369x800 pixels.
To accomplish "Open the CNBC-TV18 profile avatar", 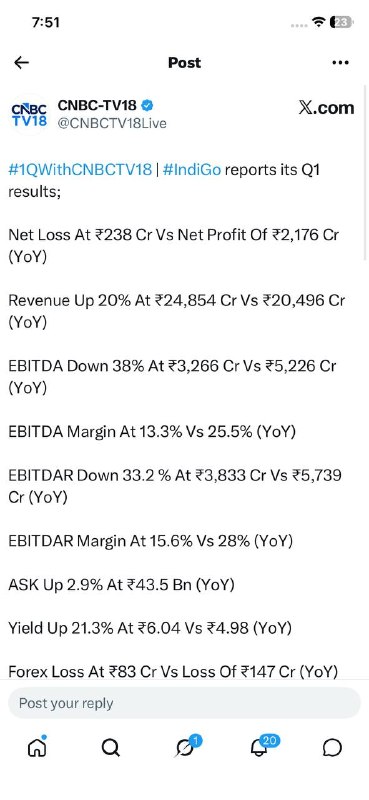I will (x=29, y=115).
